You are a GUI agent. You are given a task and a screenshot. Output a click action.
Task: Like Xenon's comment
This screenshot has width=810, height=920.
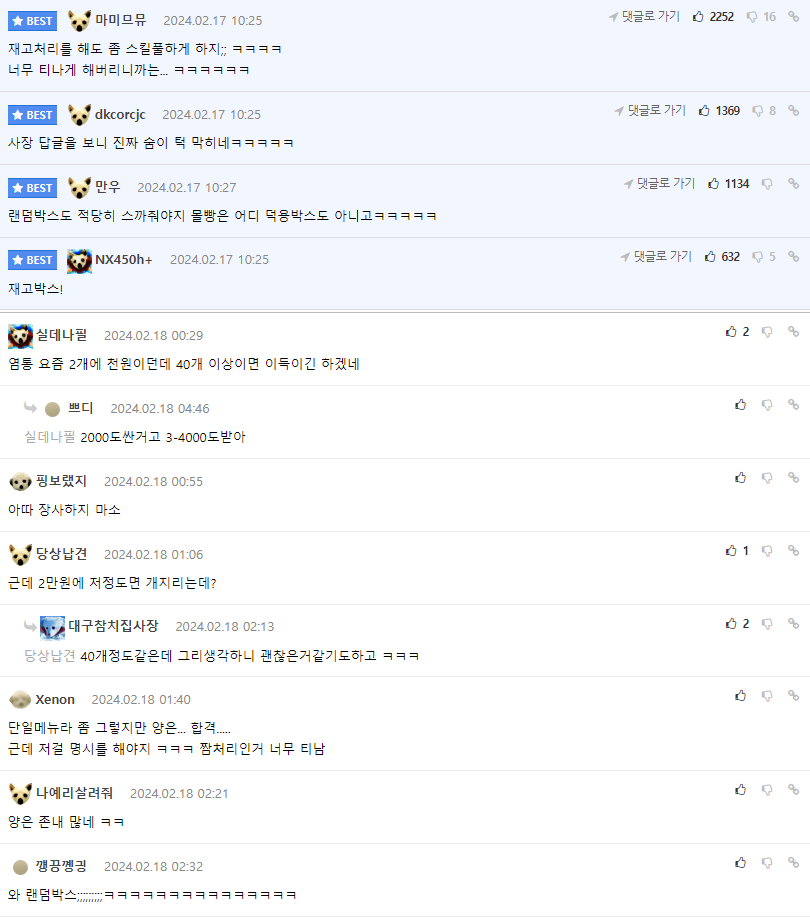point(740,696)
